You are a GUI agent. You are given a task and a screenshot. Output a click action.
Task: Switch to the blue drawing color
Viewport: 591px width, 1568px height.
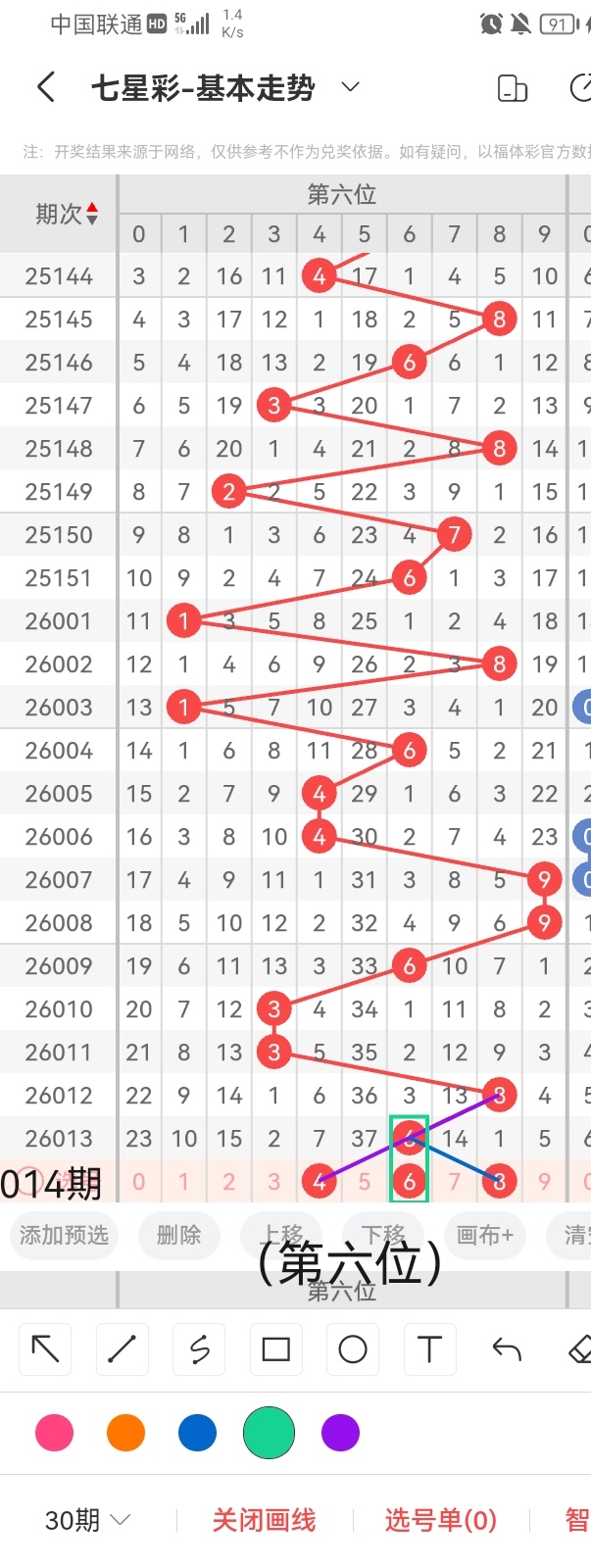tap(197, 1433)
